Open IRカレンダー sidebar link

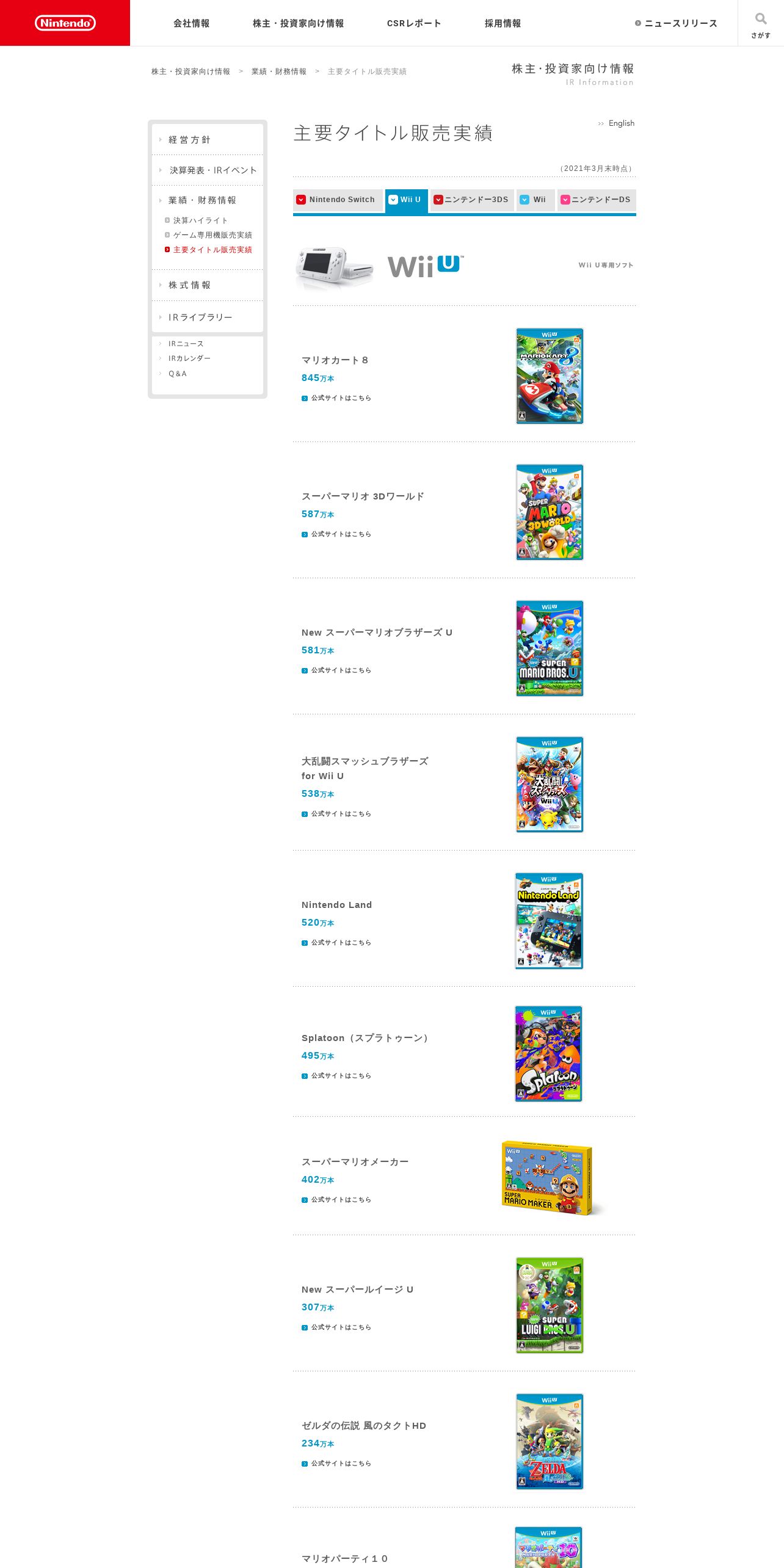pos(189,358)
